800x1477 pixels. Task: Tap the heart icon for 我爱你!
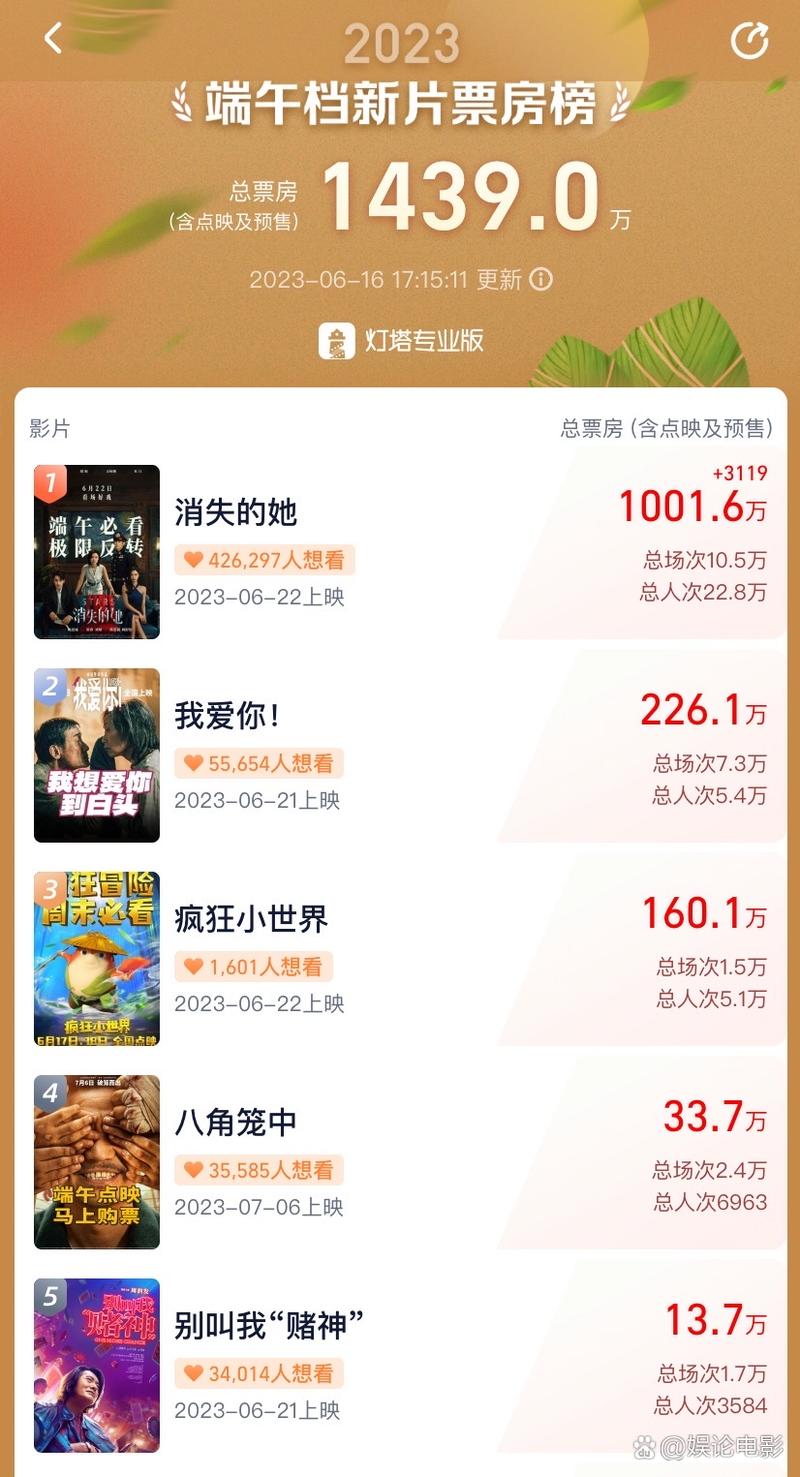tap(196, 764)
